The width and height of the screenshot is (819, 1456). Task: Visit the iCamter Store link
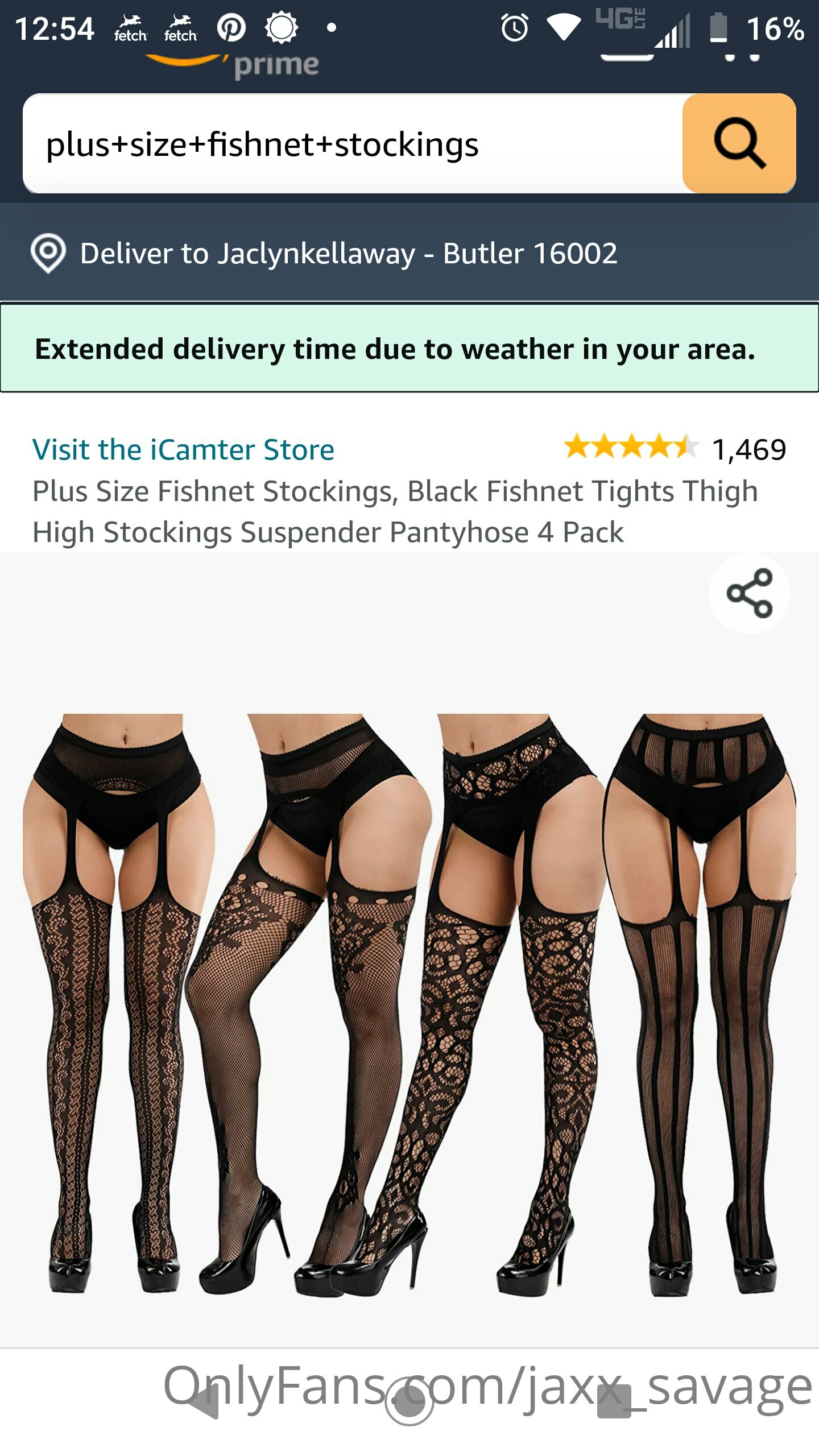[183, 449]
